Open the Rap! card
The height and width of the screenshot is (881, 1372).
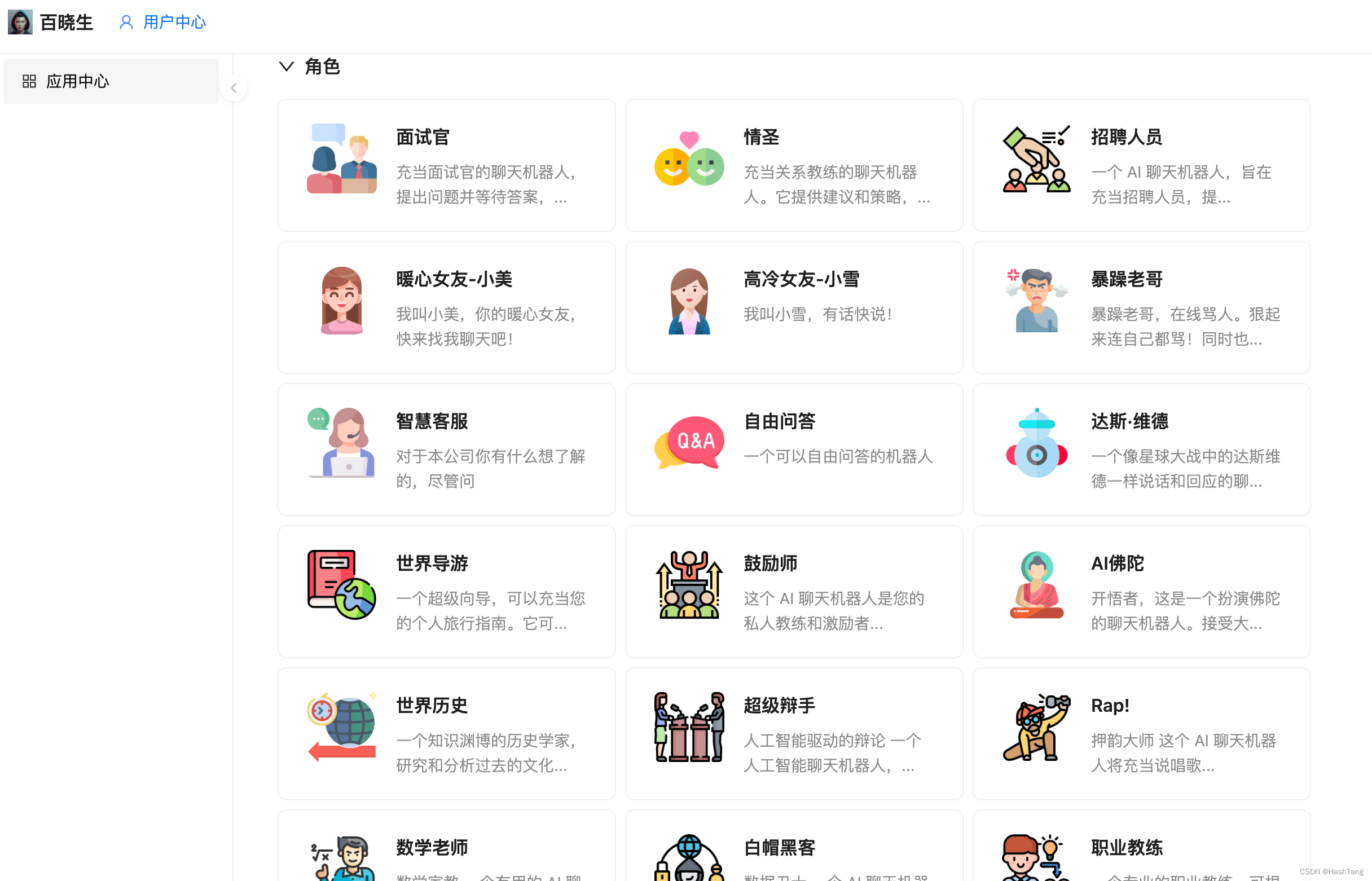(1141, 733)
